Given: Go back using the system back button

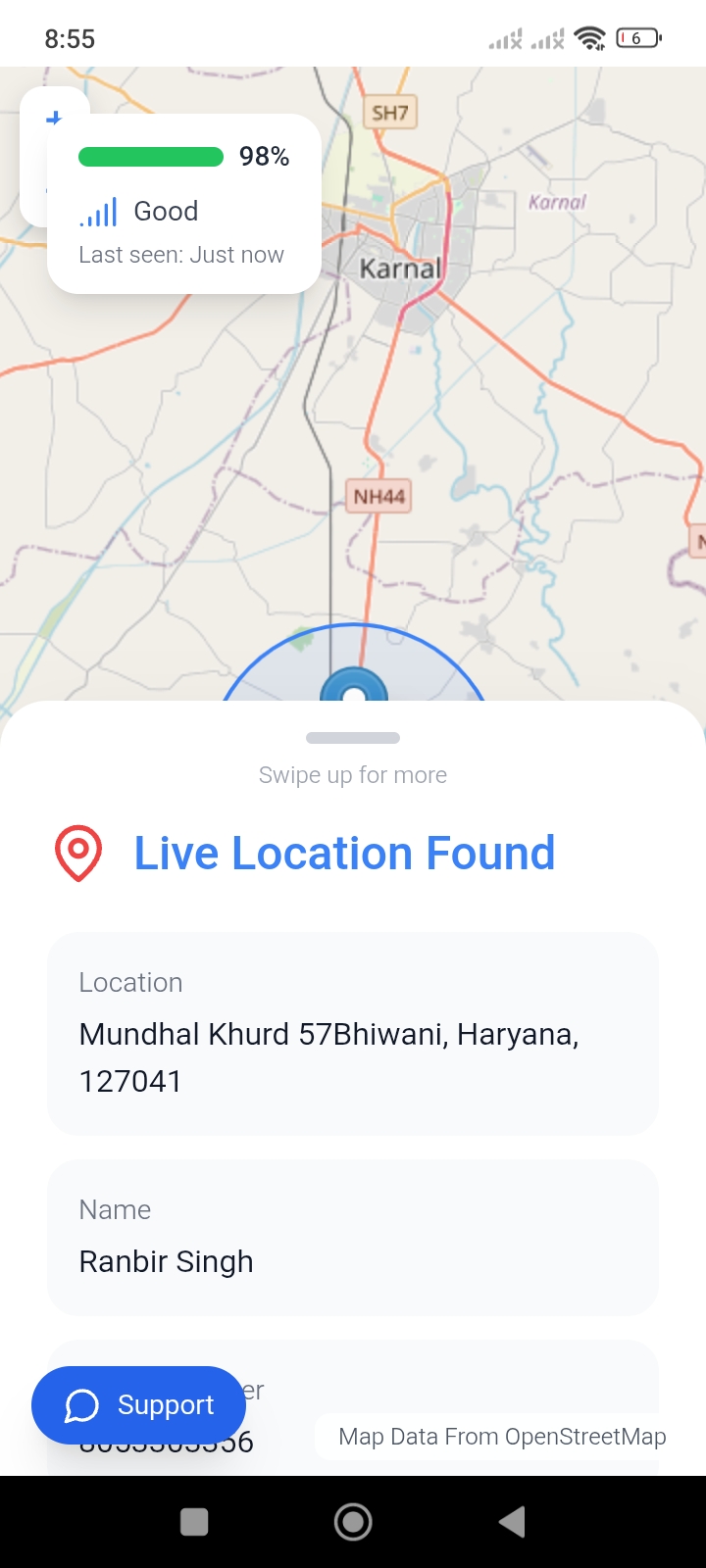Looking at the screenshot, I should pyautogui.click(x=512, y=1522).
